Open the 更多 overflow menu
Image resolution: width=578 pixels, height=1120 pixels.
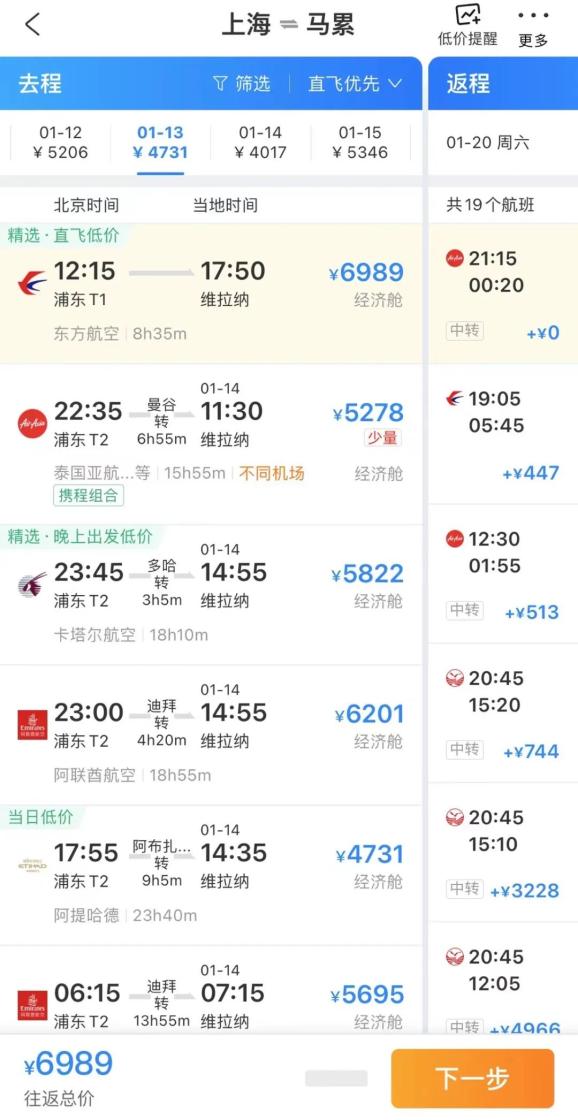coord(533,27)
